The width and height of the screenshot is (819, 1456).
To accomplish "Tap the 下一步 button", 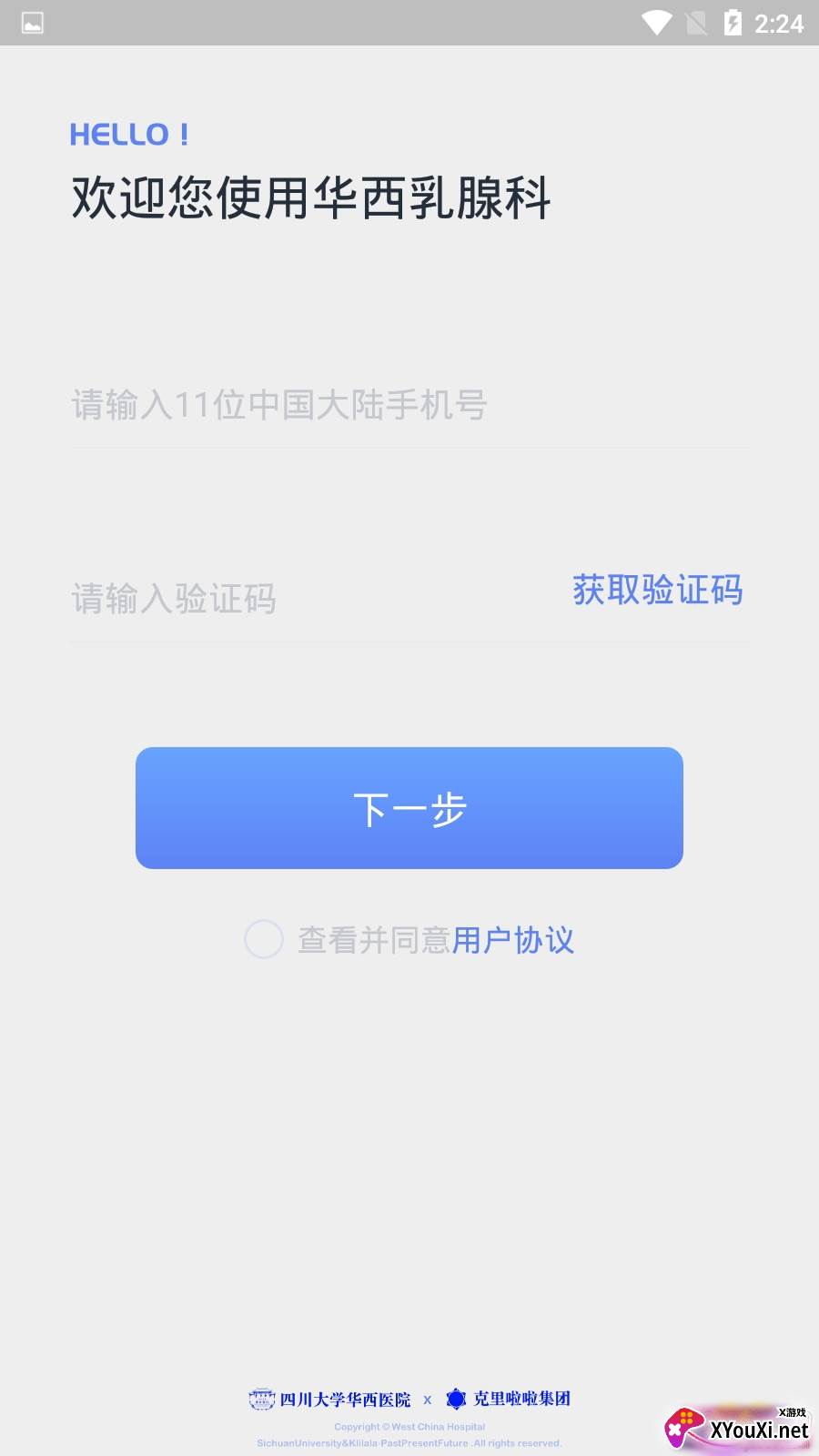I will 409,808.
